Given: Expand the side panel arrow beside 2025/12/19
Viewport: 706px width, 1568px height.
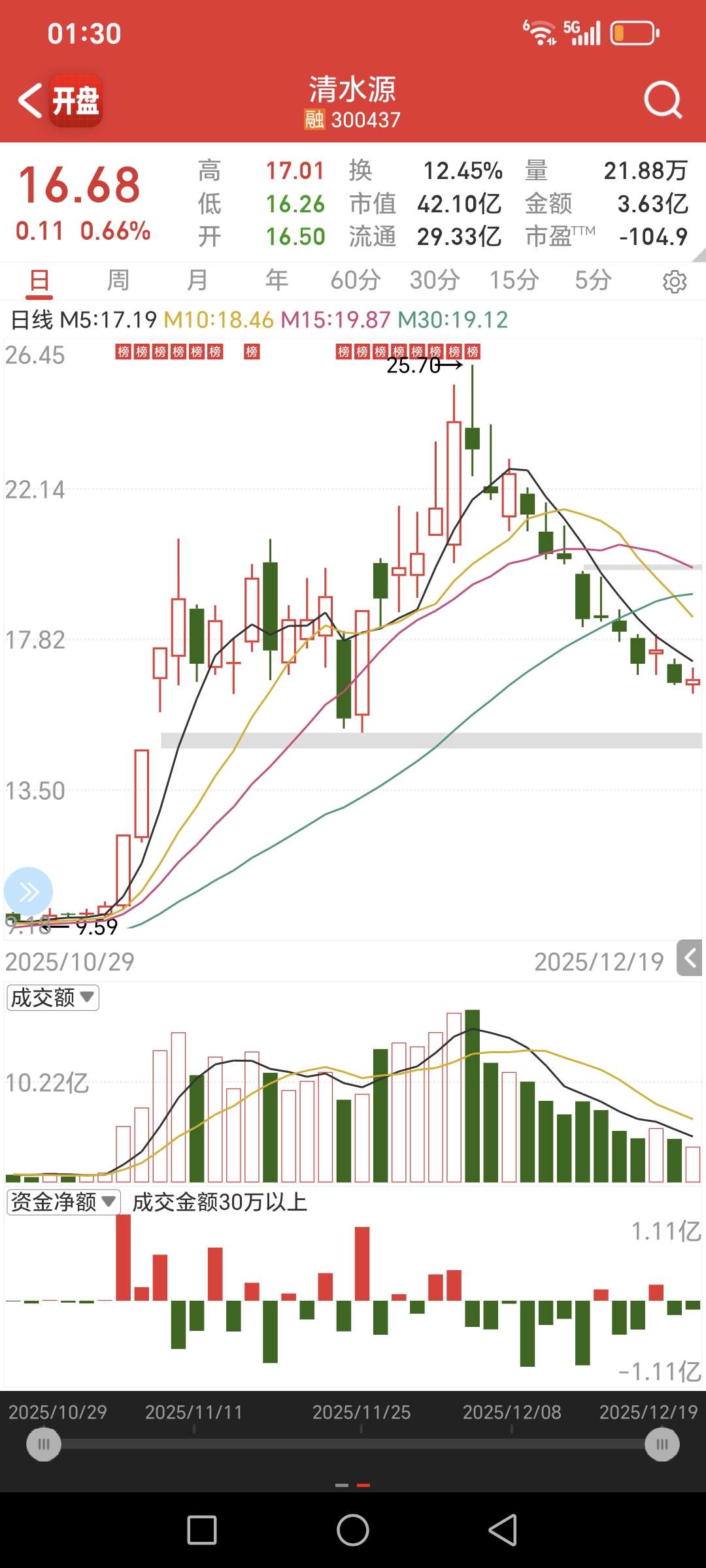Looking at the screenshot, I should 690,958.
